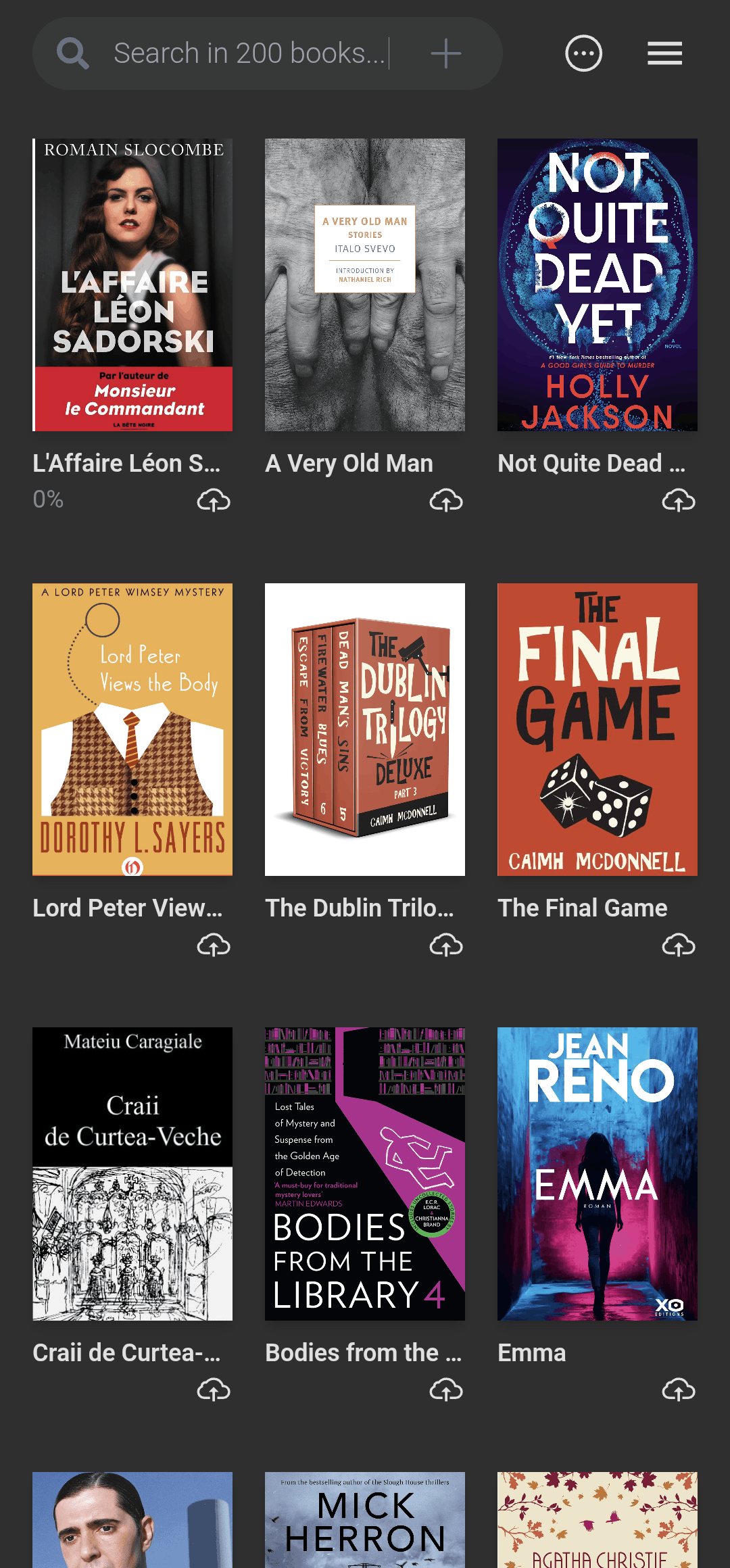Viewport: 730px width, 1568px height.
Task: Open Not Quite Dead Yet book
Action: (x=598, y=285)
